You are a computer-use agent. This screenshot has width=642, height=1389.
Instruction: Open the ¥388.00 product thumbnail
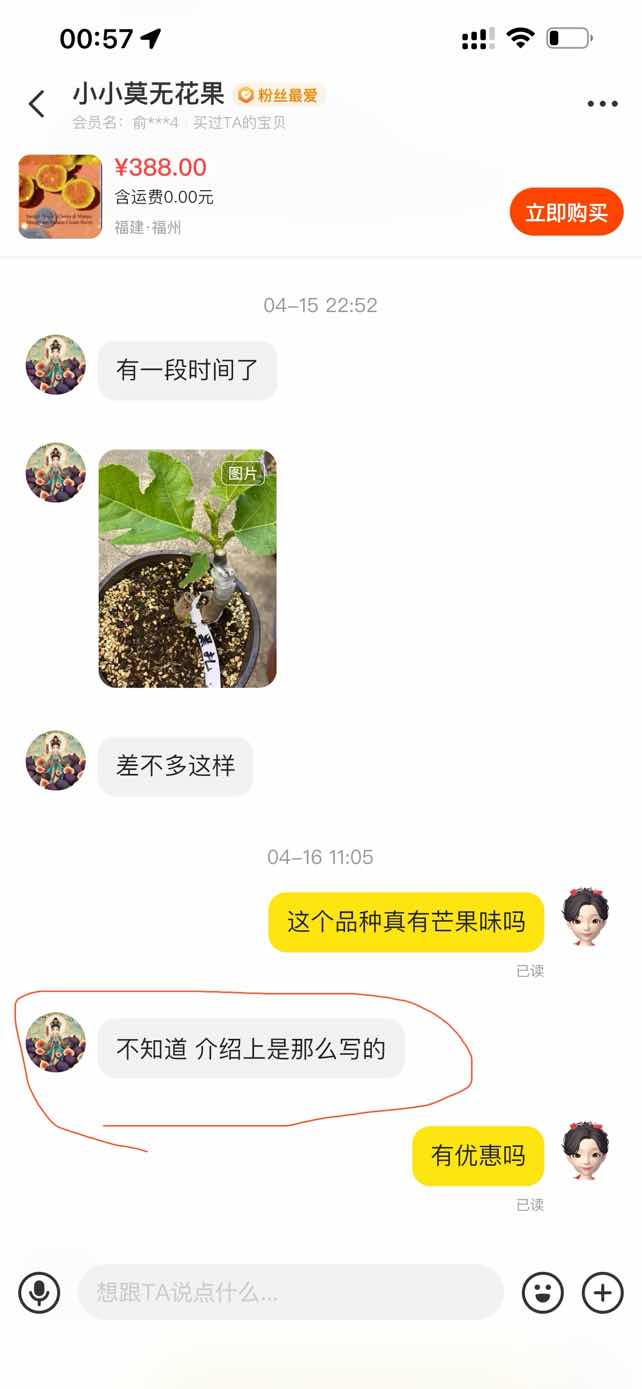[x=60, y=196]
